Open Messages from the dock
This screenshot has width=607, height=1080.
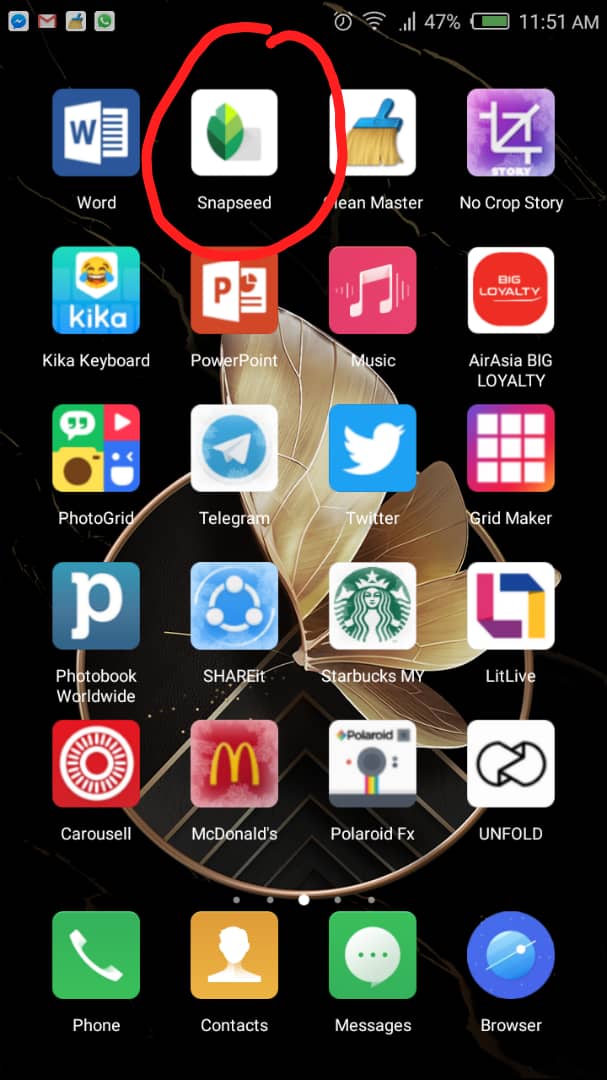pos(372,955)
